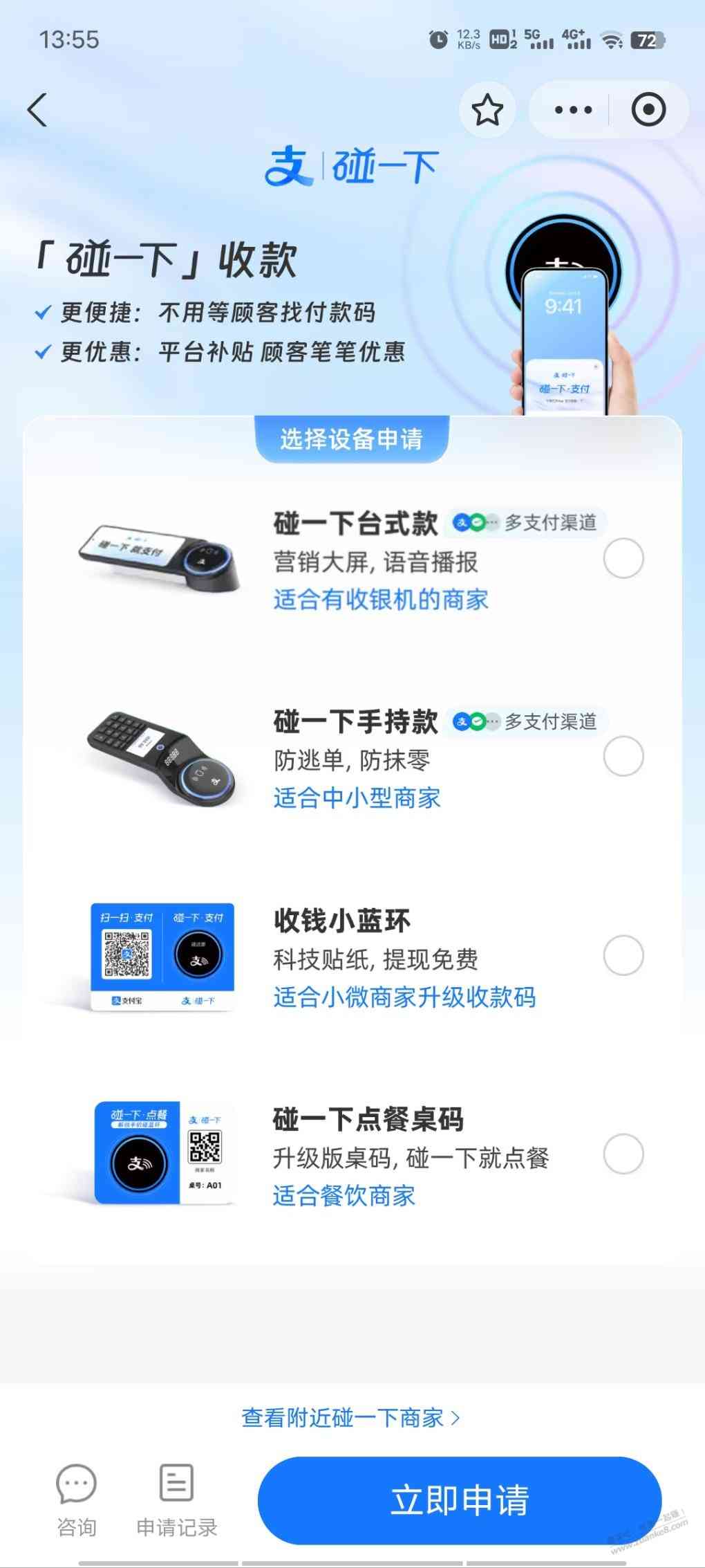
Task: Go back to the previous page
Action: 37,110
